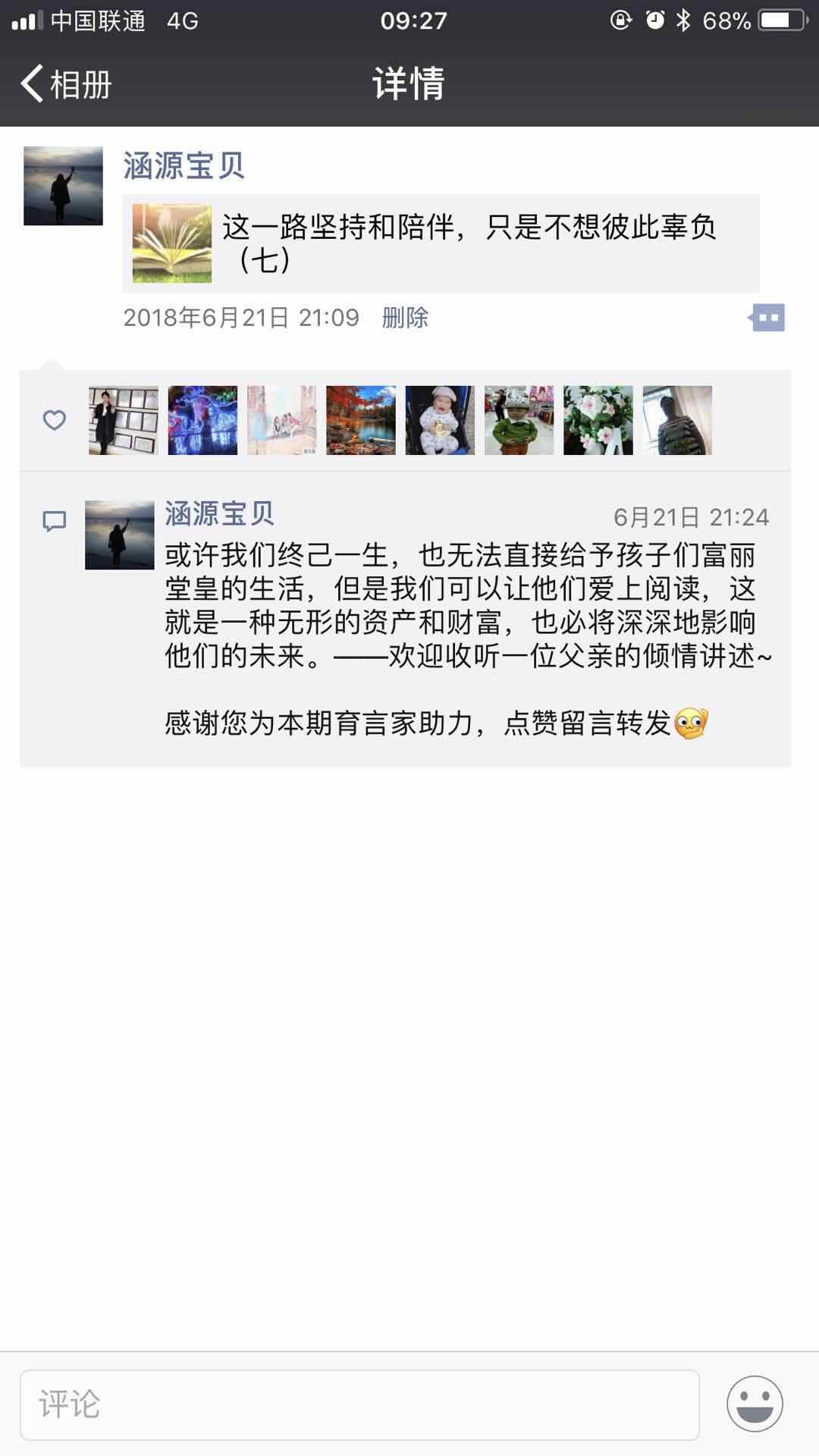Viewport: 819px width, 1456px height.
Task: View liker with white flowers avatar
Action: [x=598, y=420]
